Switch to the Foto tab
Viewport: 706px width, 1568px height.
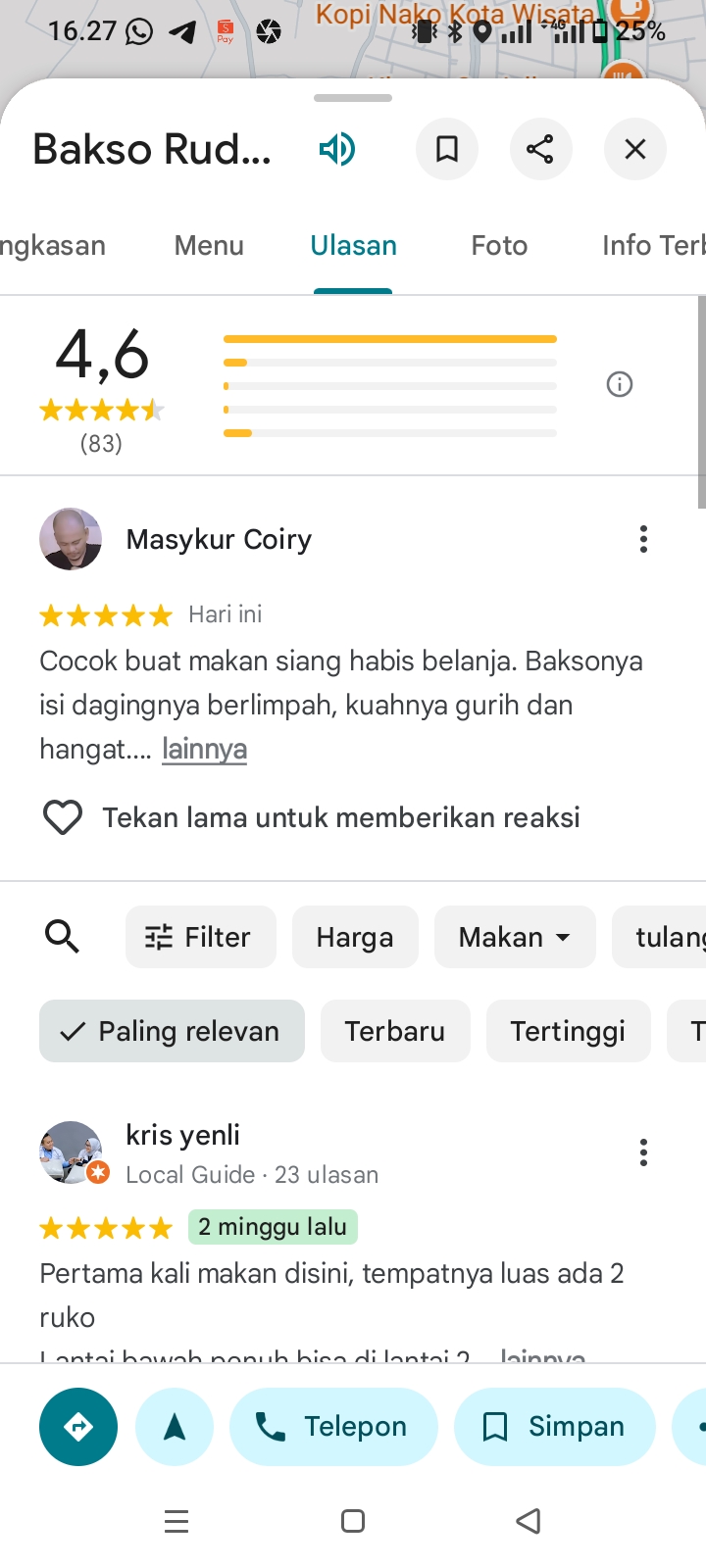point(499,245)
